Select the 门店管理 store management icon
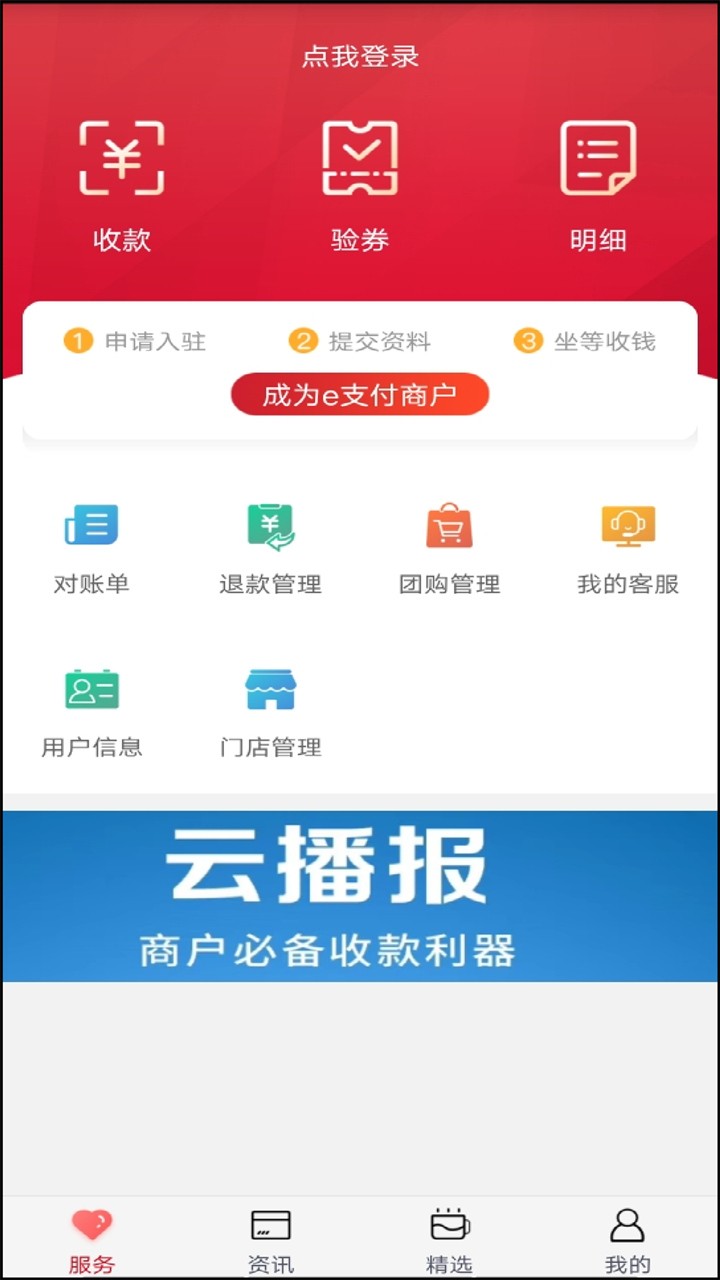The image size is (720, 1280). pyautogui.click(x=270, y=688)
